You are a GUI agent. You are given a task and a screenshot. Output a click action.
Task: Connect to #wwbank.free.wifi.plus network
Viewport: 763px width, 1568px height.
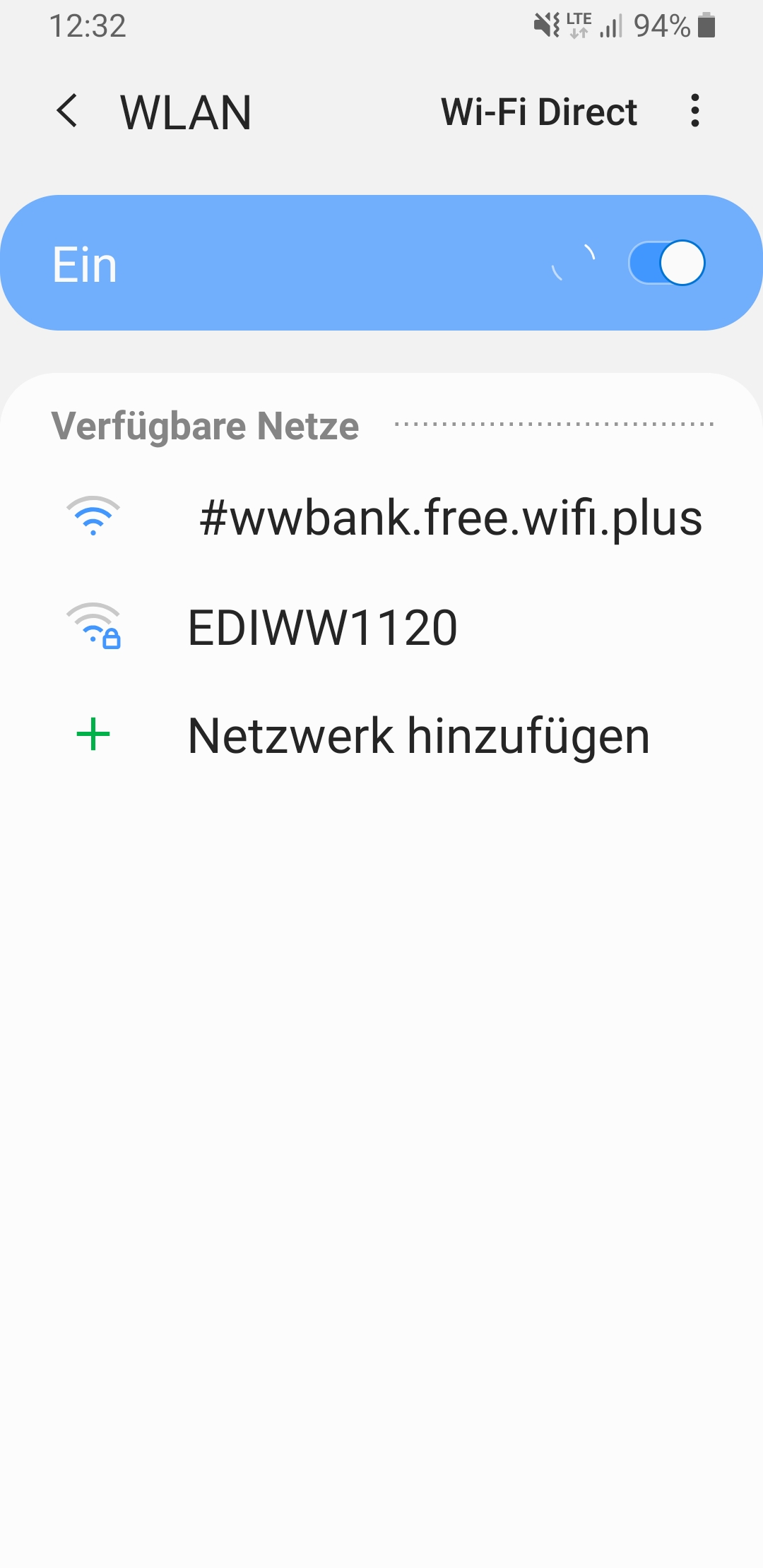pyautogui.click(x=381, y=518)
